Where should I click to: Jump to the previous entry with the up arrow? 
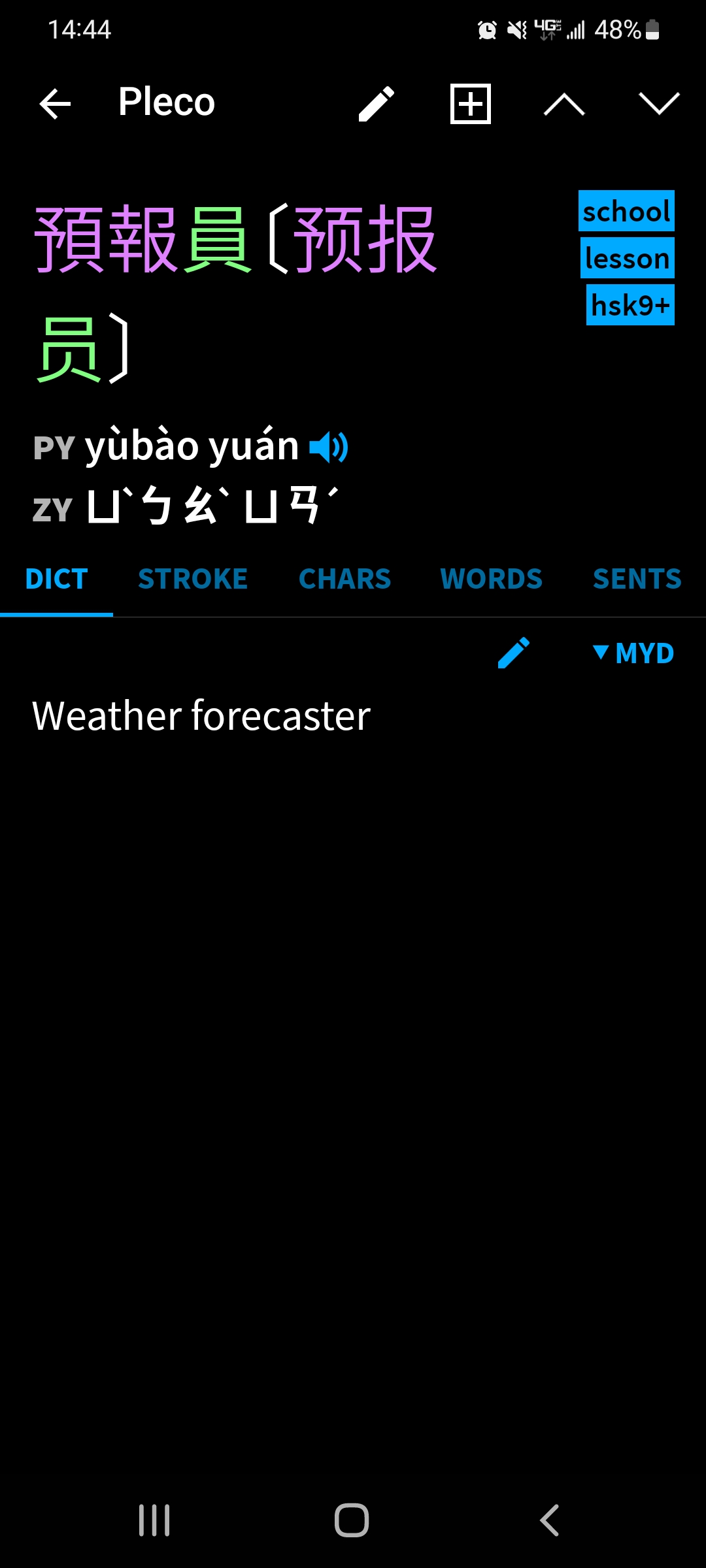coord(564,104)
